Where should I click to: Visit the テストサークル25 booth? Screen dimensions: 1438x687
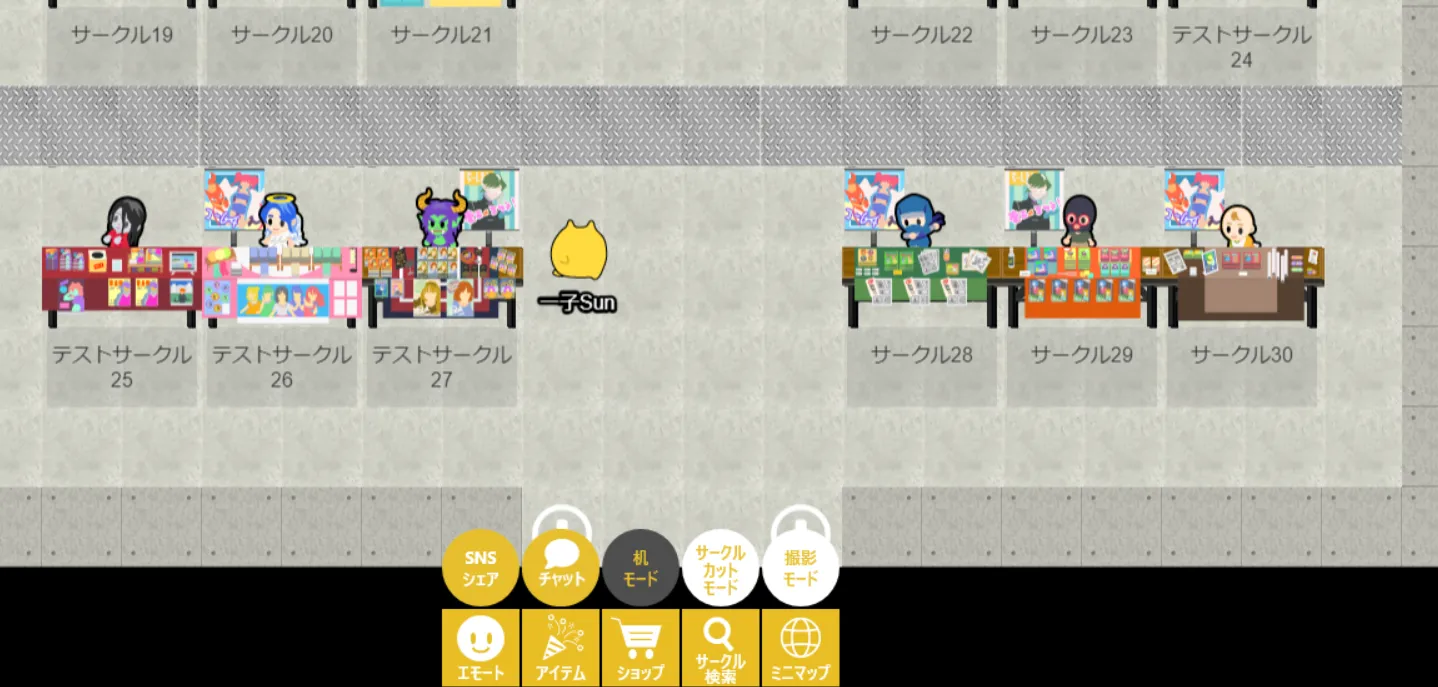[x=121, y=285]
